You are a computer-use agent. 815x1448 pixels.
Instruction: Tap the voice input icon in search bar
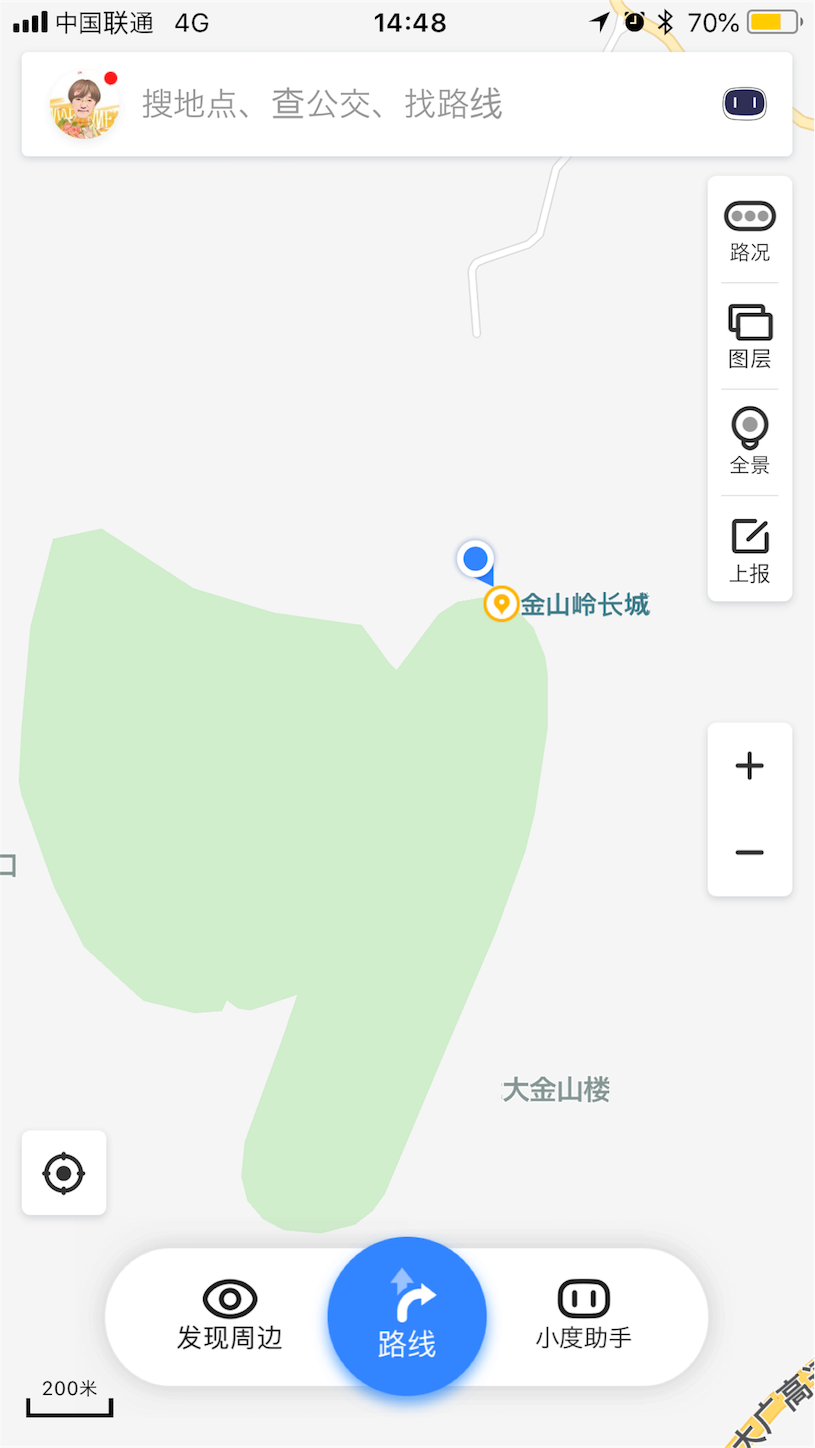(743, 103)
